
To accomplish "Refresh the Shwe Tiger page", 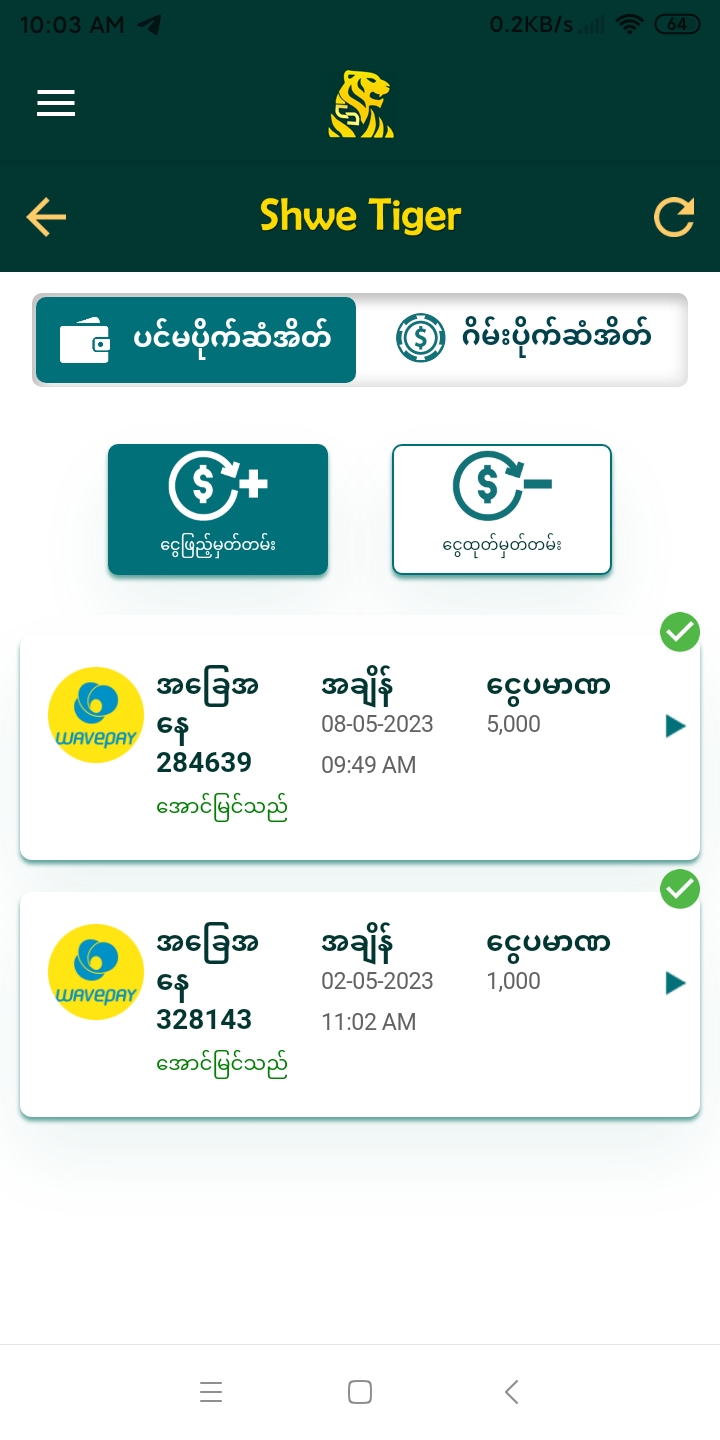I will pyautogui.click(x=674, y=217).
